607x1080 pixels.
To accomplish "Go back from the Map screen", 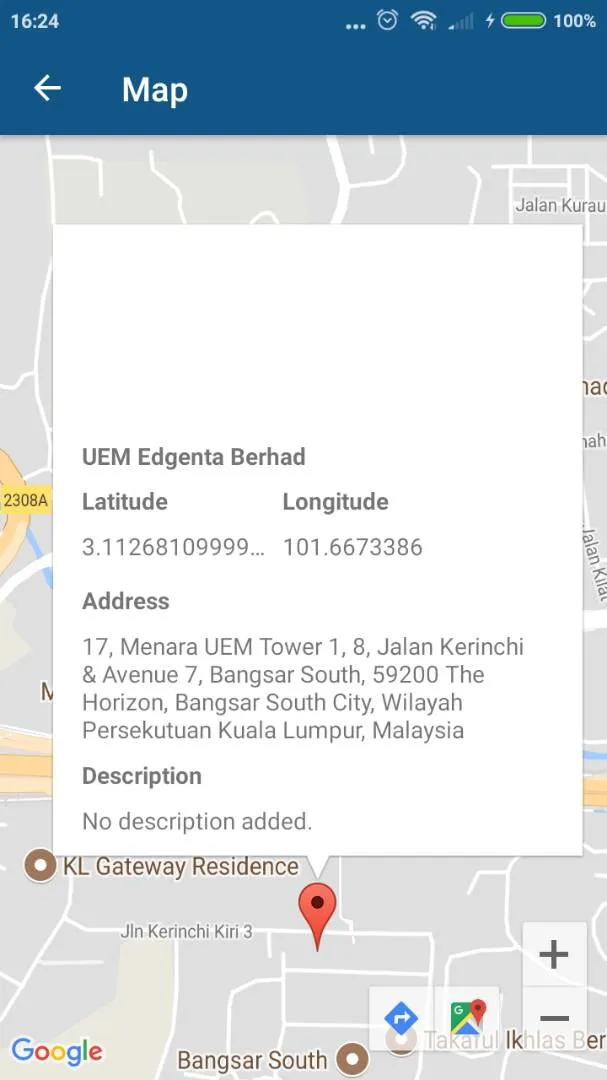I will [47, 89].
